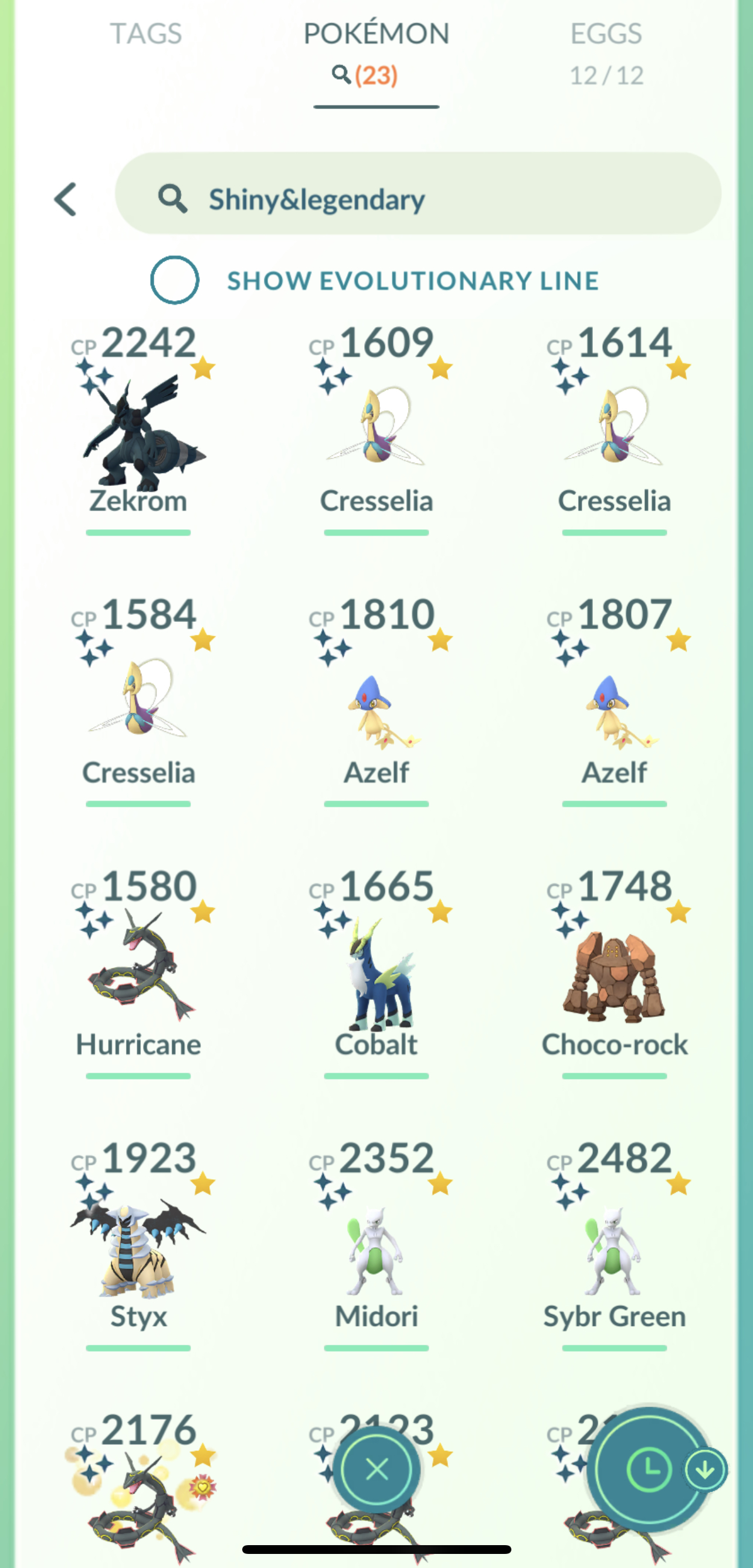Edit the Shiny&legendary search field
The width and height of the screenshot is (753, 1568).
tap(418, 193)
